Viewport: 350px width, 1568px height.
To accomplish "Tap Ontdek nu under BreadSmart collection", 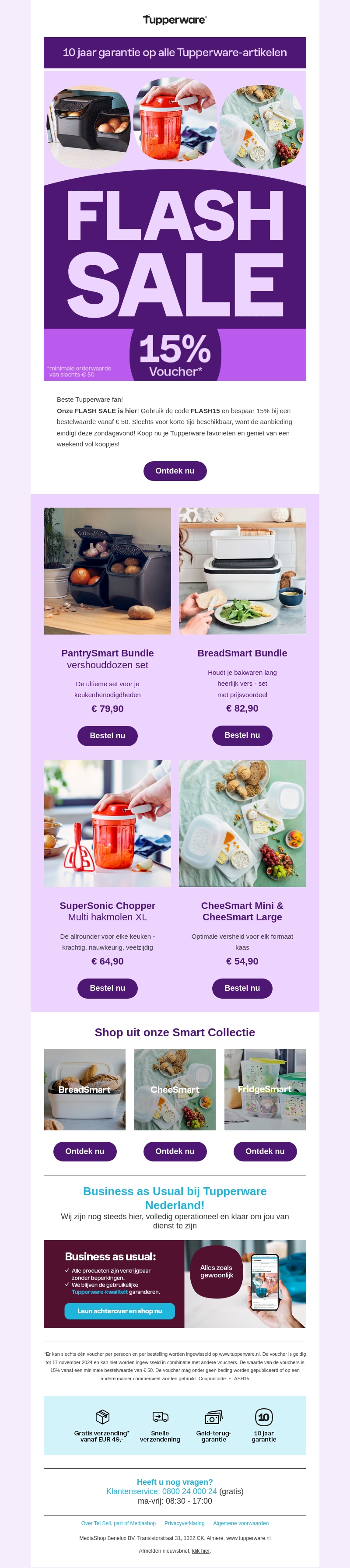I will click(x=84, y=1151).
